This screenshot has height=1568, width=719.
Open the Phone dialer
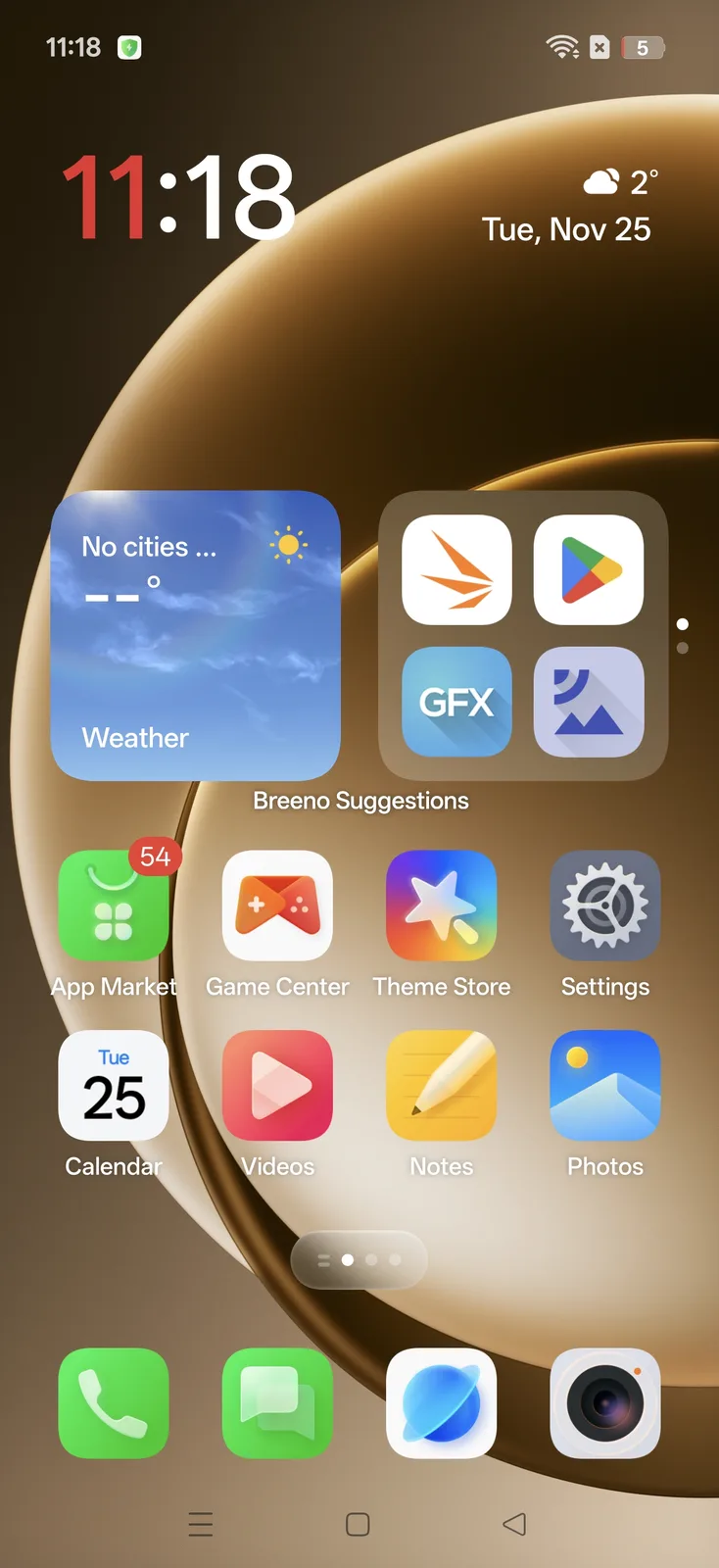(114, 1402)
